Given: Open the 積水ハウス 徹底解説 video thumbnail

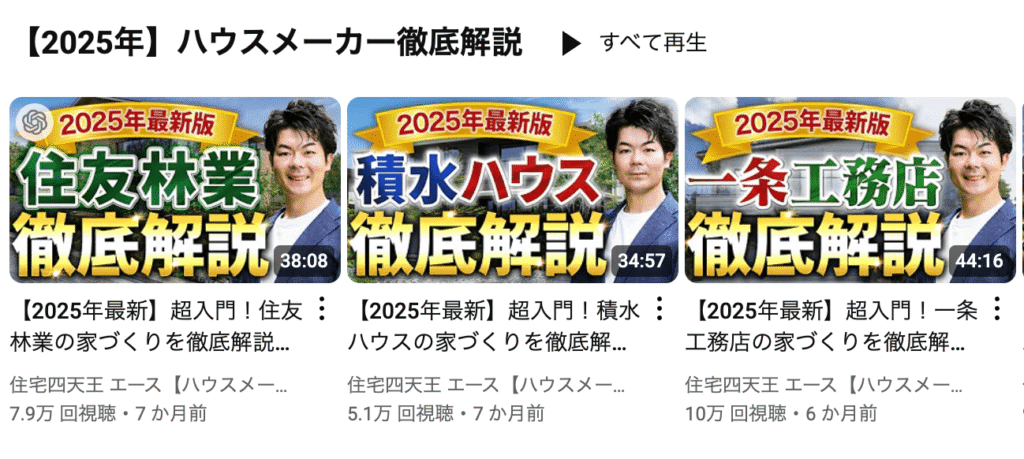Looking at the screenshot, I should click(512, 190).
